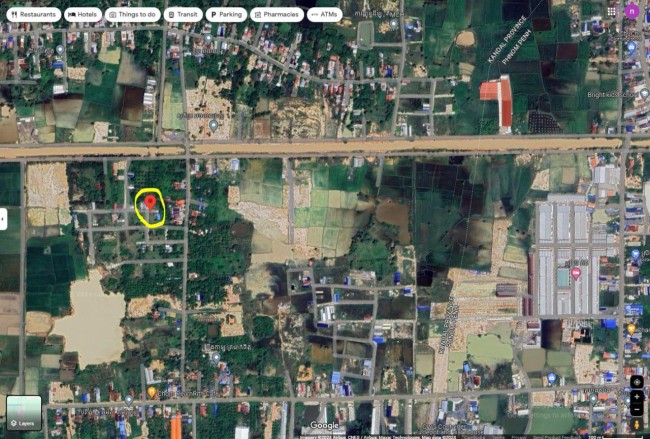Center map on my location
Screen dimensions: 650x439
[x=636, y=382]
